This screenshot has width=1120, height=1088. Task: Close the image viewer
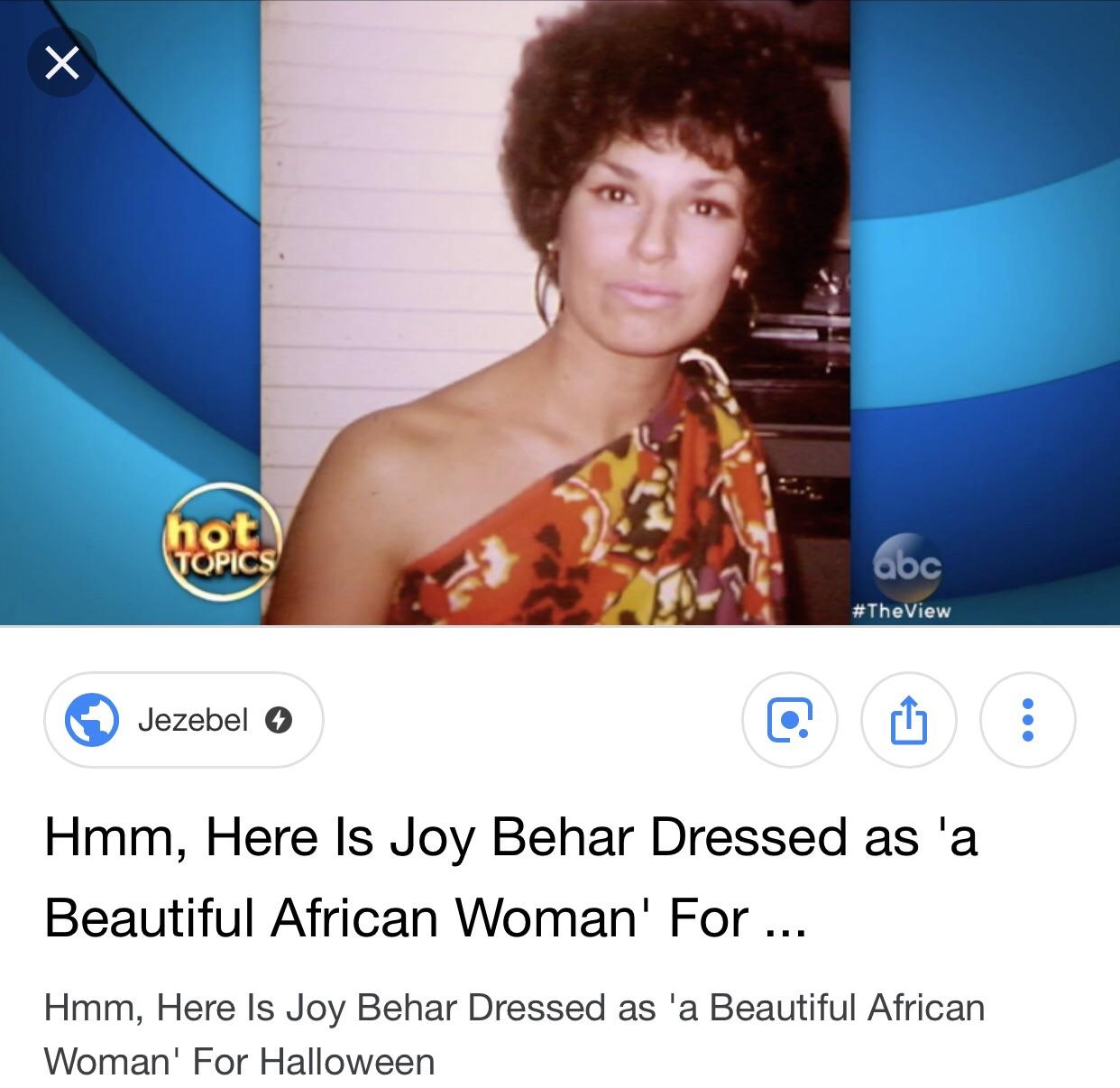pos(62,63)
